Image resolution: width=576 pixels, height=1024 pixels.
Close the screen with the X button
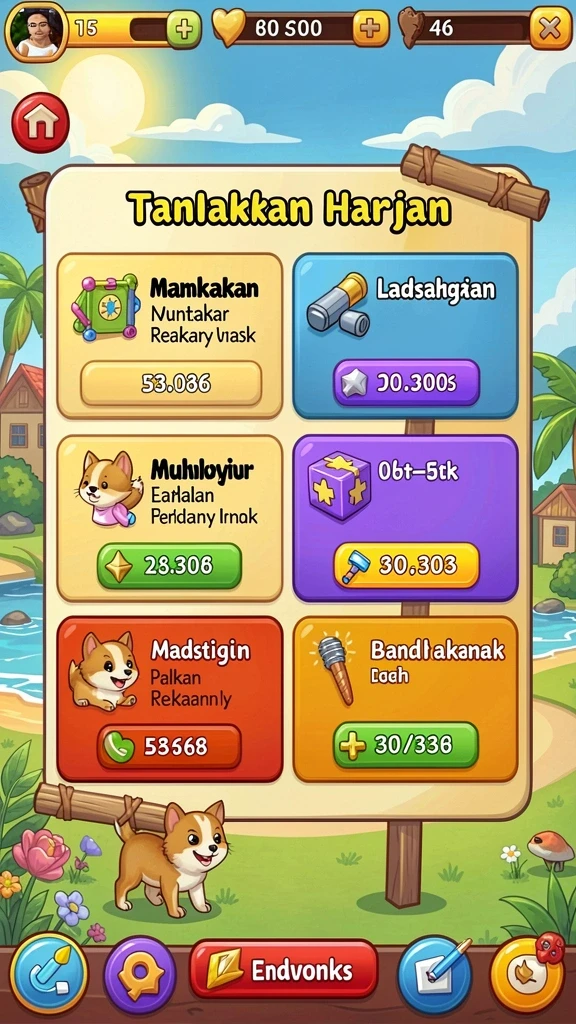pyautogui.click(x=550, y=28)
